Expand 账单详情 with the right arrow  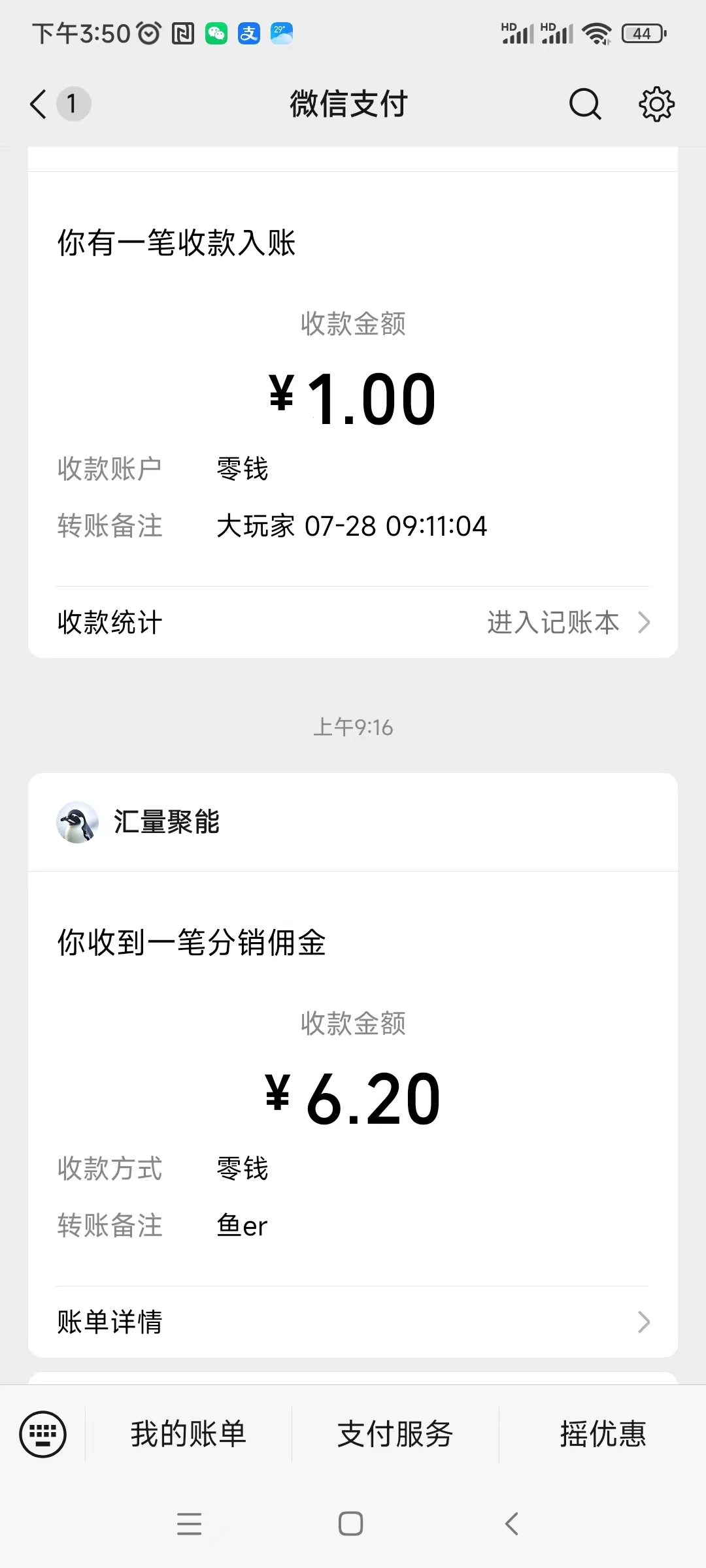pyautogui.click(x=645, y=1322)
